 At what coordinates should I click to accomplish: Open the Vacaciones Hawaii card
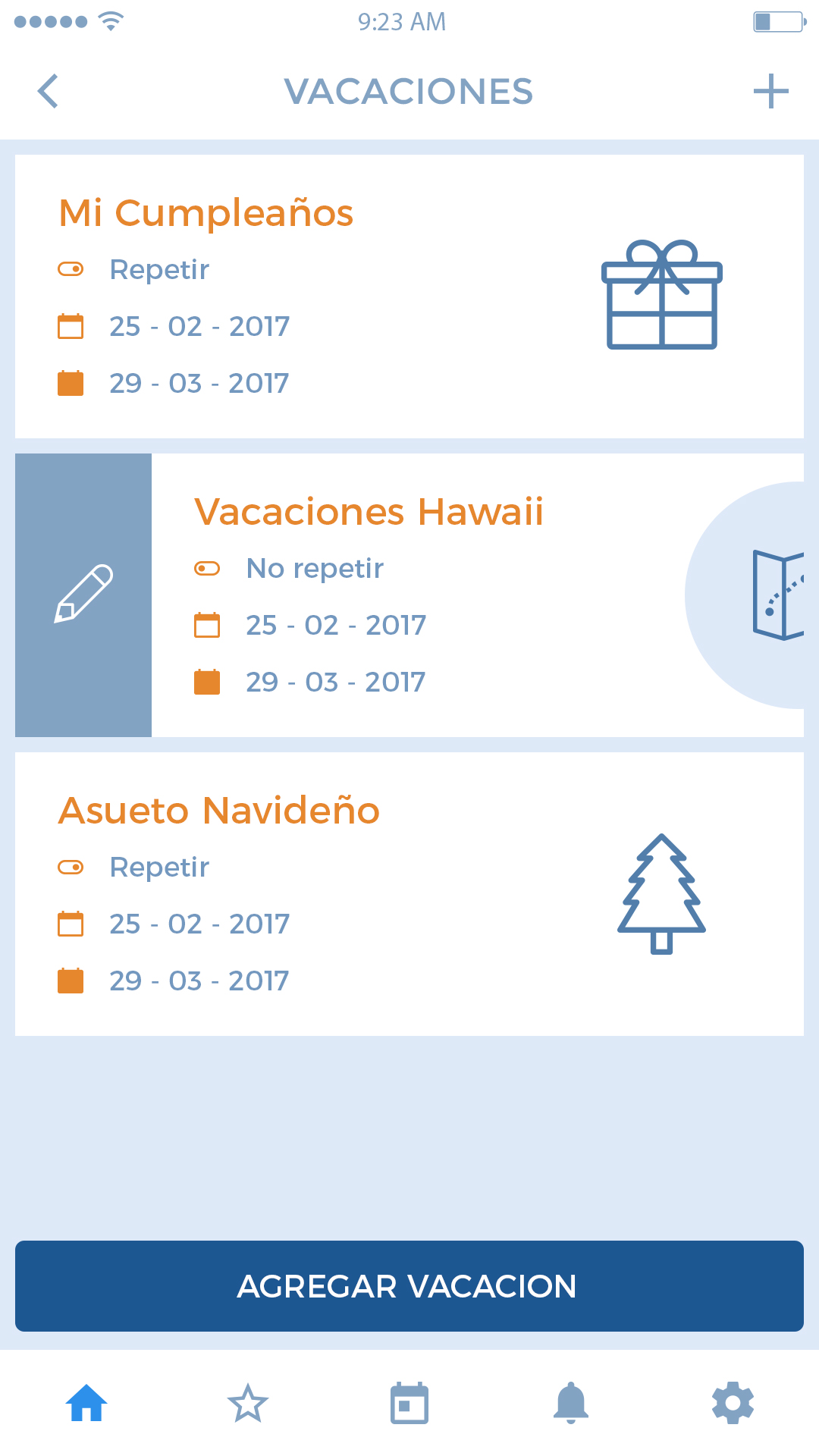tap(478, 595)
